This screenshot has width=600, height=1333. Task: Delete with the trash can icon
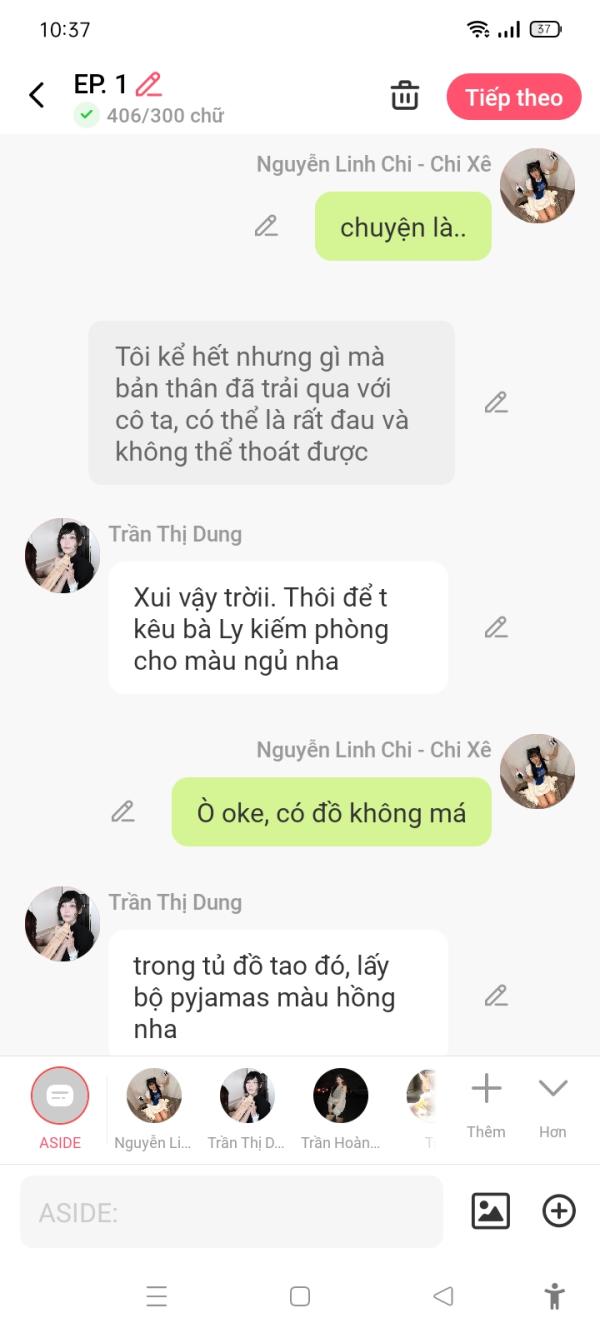point(405,96)
